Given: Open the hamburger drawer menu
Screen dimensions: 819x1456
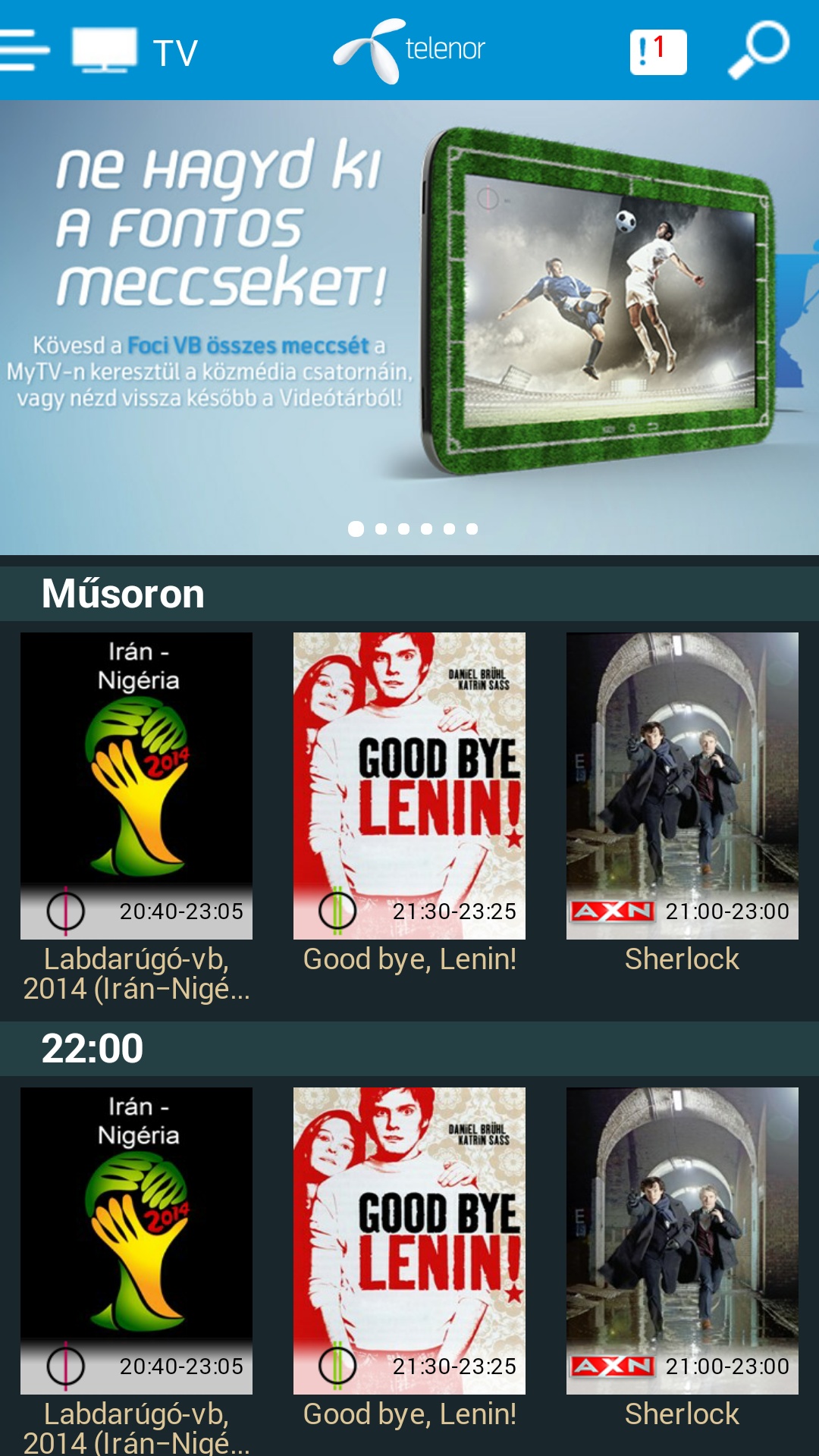Looking at the screenshot, I should point(25,50).
